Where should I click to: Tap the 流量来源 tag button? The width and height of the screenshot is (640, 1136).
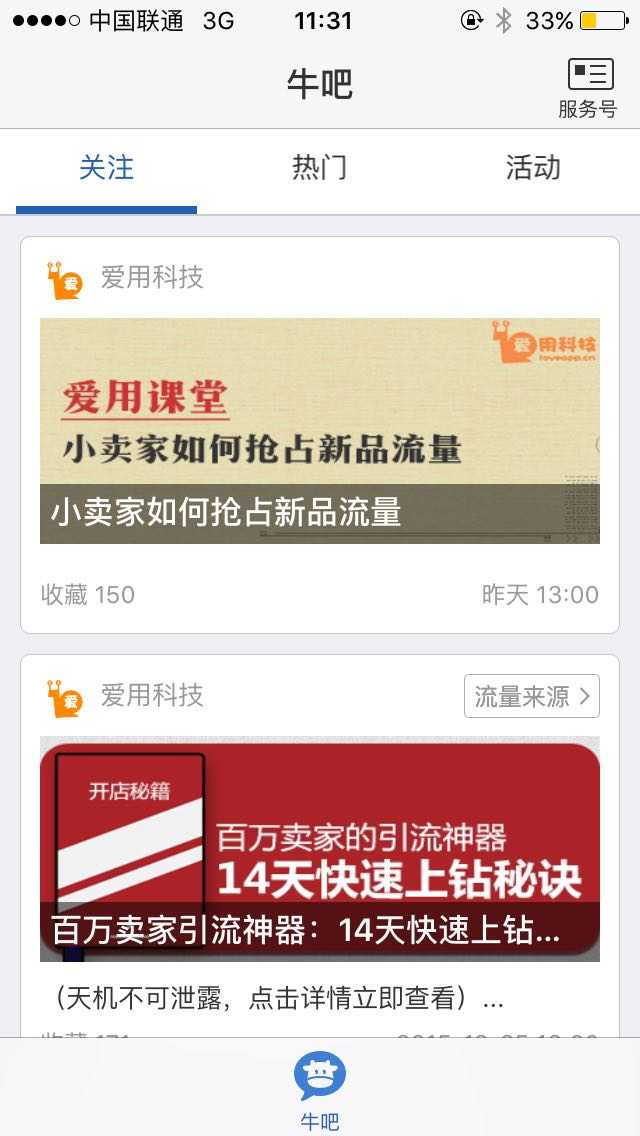531,696
